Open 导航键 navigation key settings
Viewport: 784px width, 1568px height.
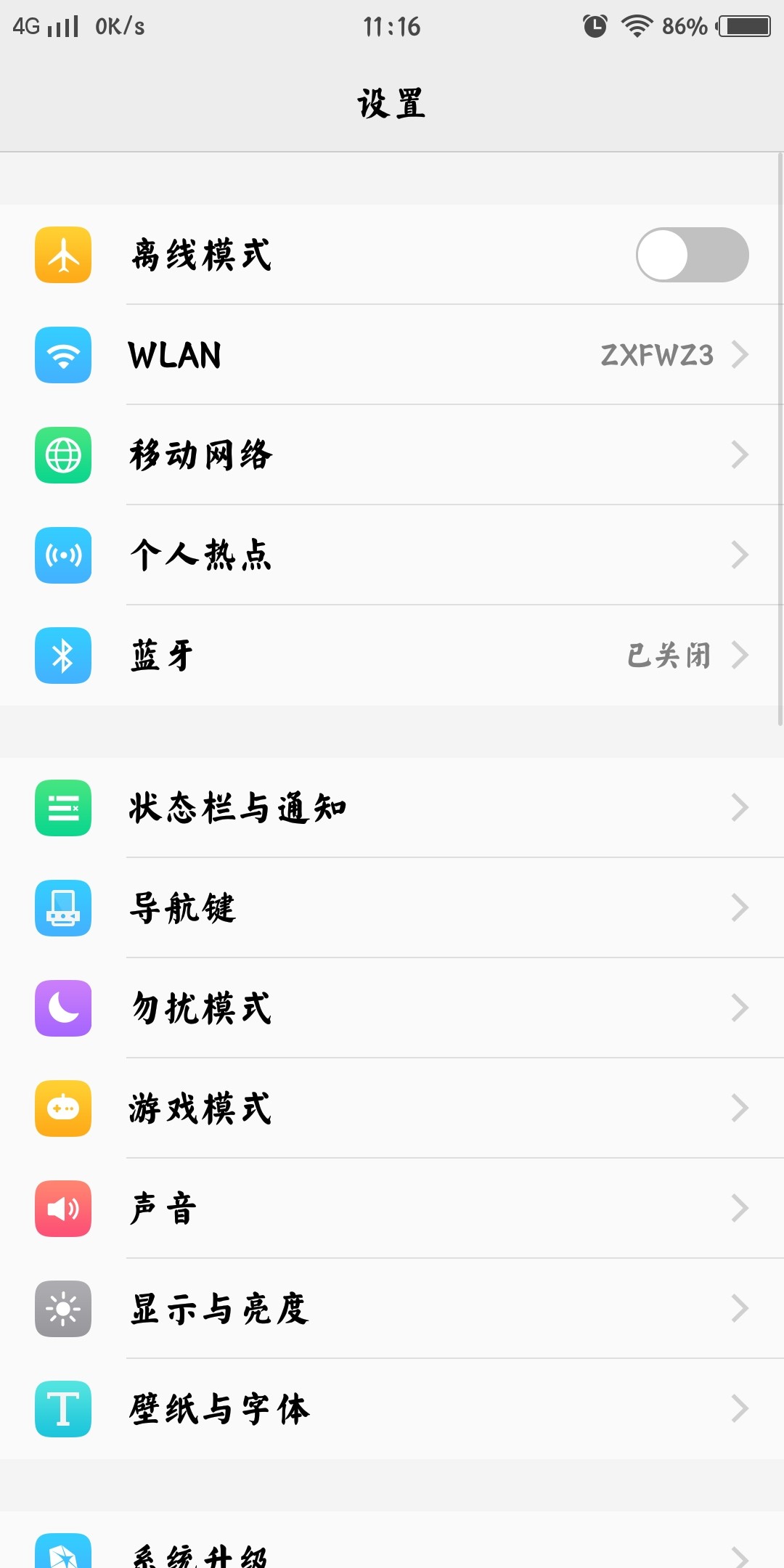coord(392,908)
